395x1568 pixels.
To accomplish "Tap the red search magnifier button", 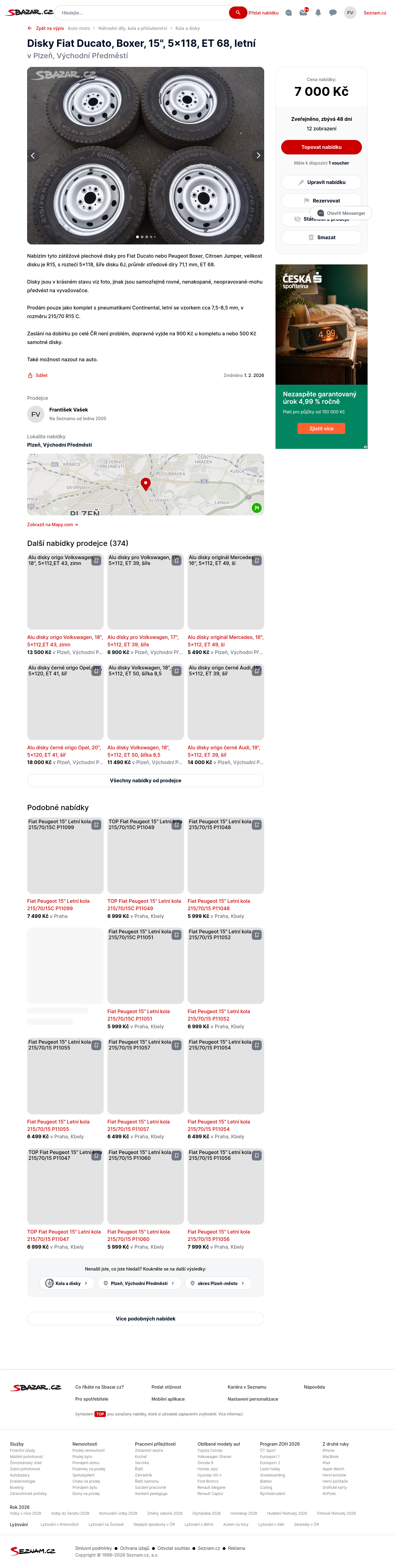I will click(x=238, y=12).
